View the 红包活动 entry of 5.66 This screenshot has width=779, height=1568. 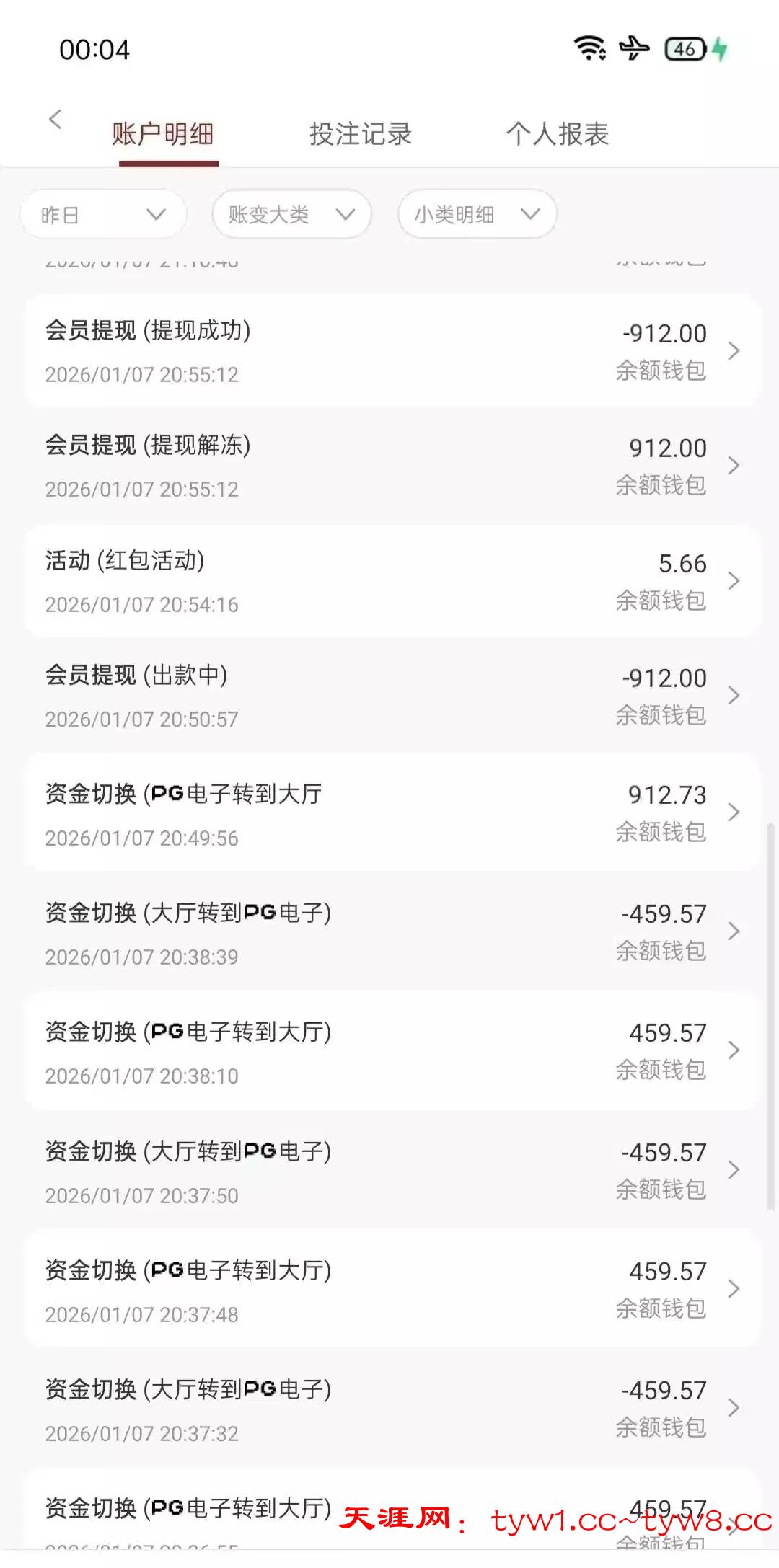pyautogui.click(x=392, y=581)
